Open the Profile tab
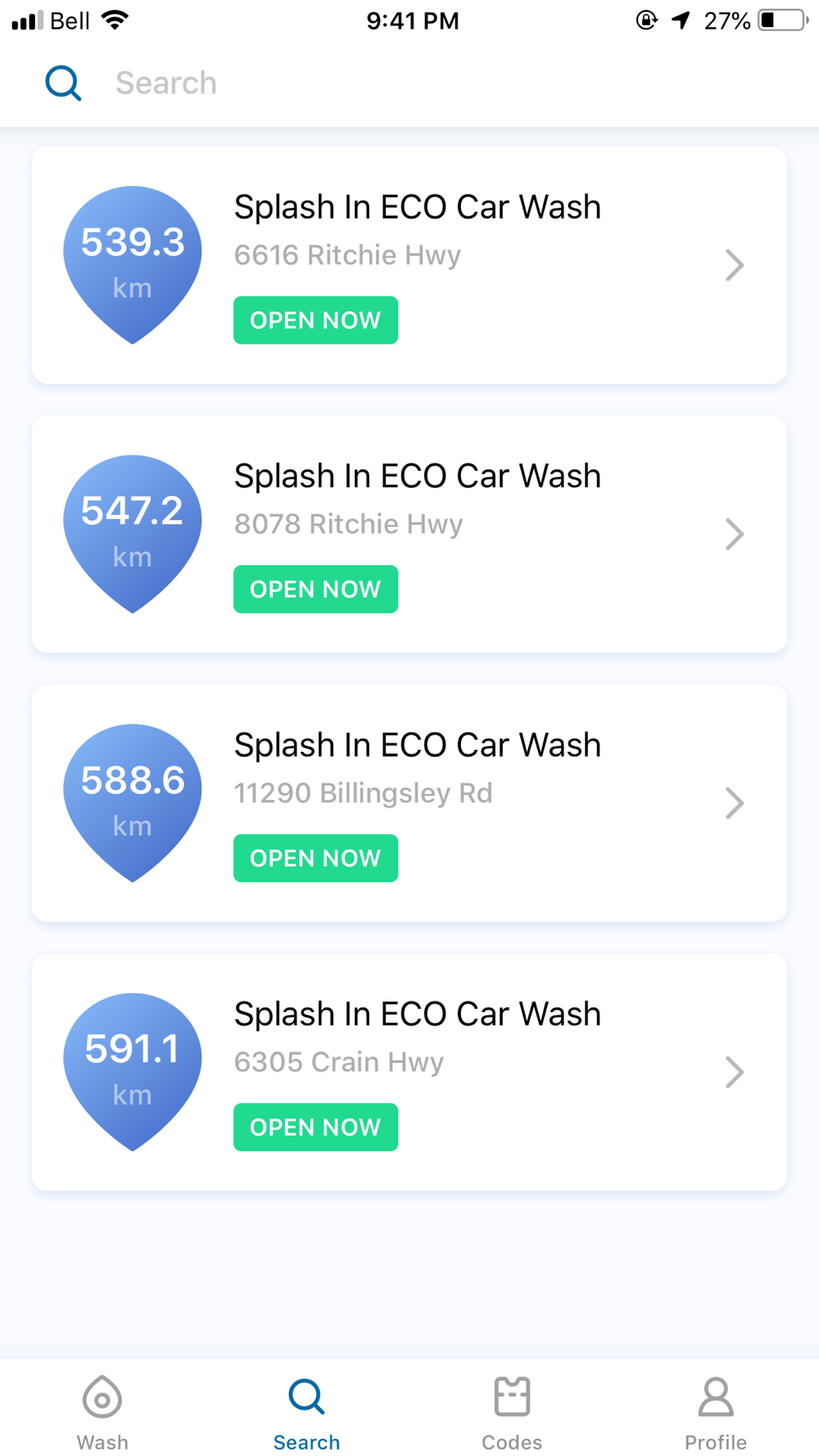The height and width of the screenshot is (1456, 819). click(x=716, y=1412)
